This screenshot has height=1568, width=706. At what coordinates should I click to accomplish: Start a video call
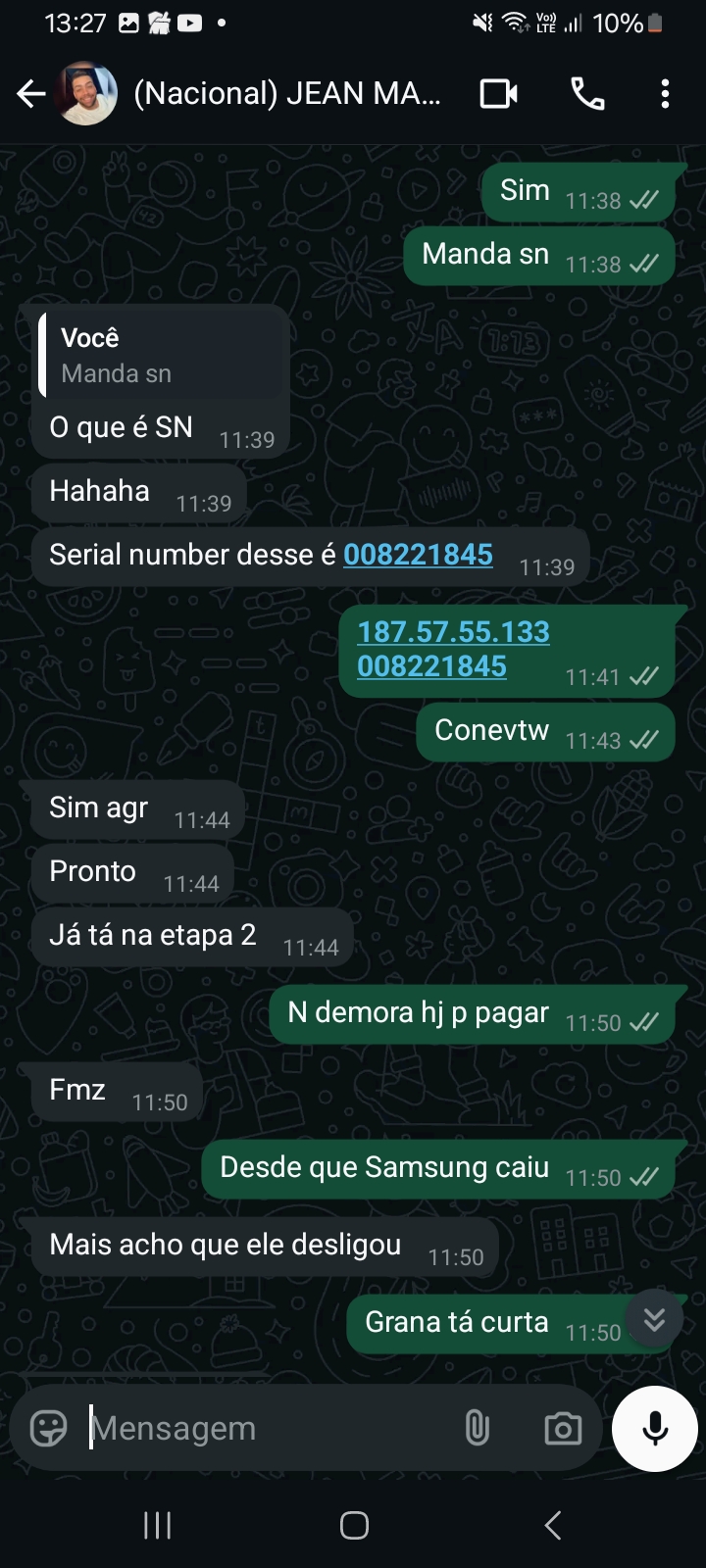[x=498, y=94]
